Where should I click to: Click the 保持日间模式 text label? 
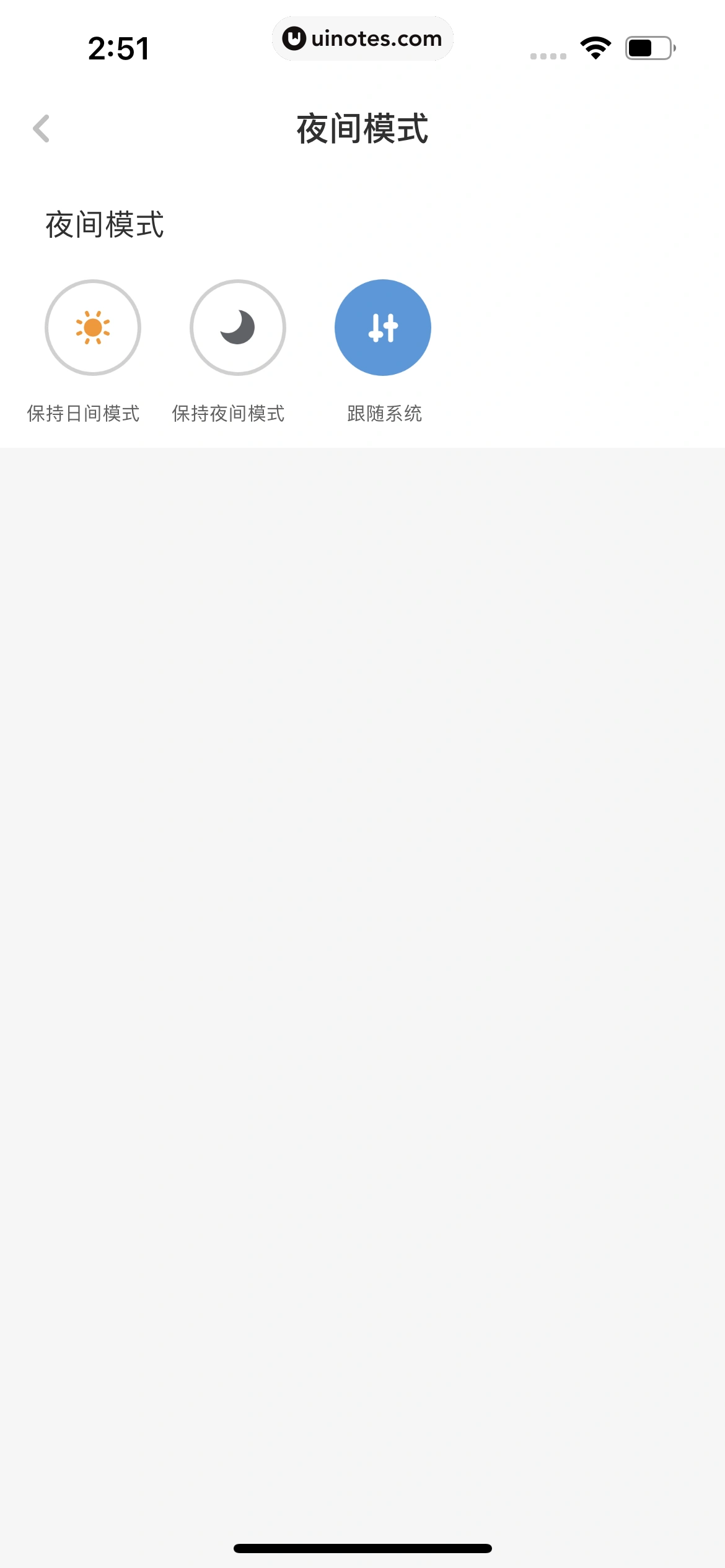pyautogui.click(x=83, y=413)
